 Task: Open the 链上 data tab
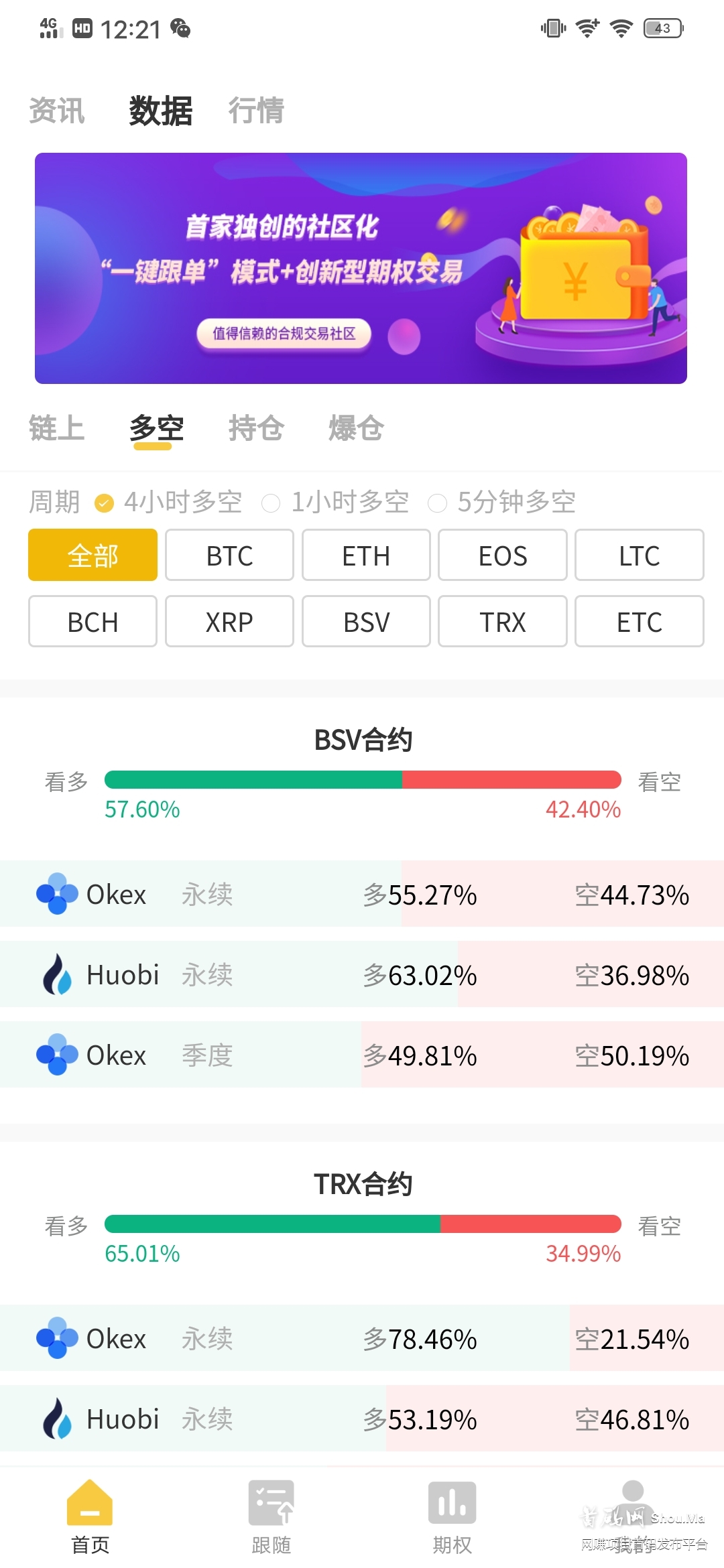[56, 429]
